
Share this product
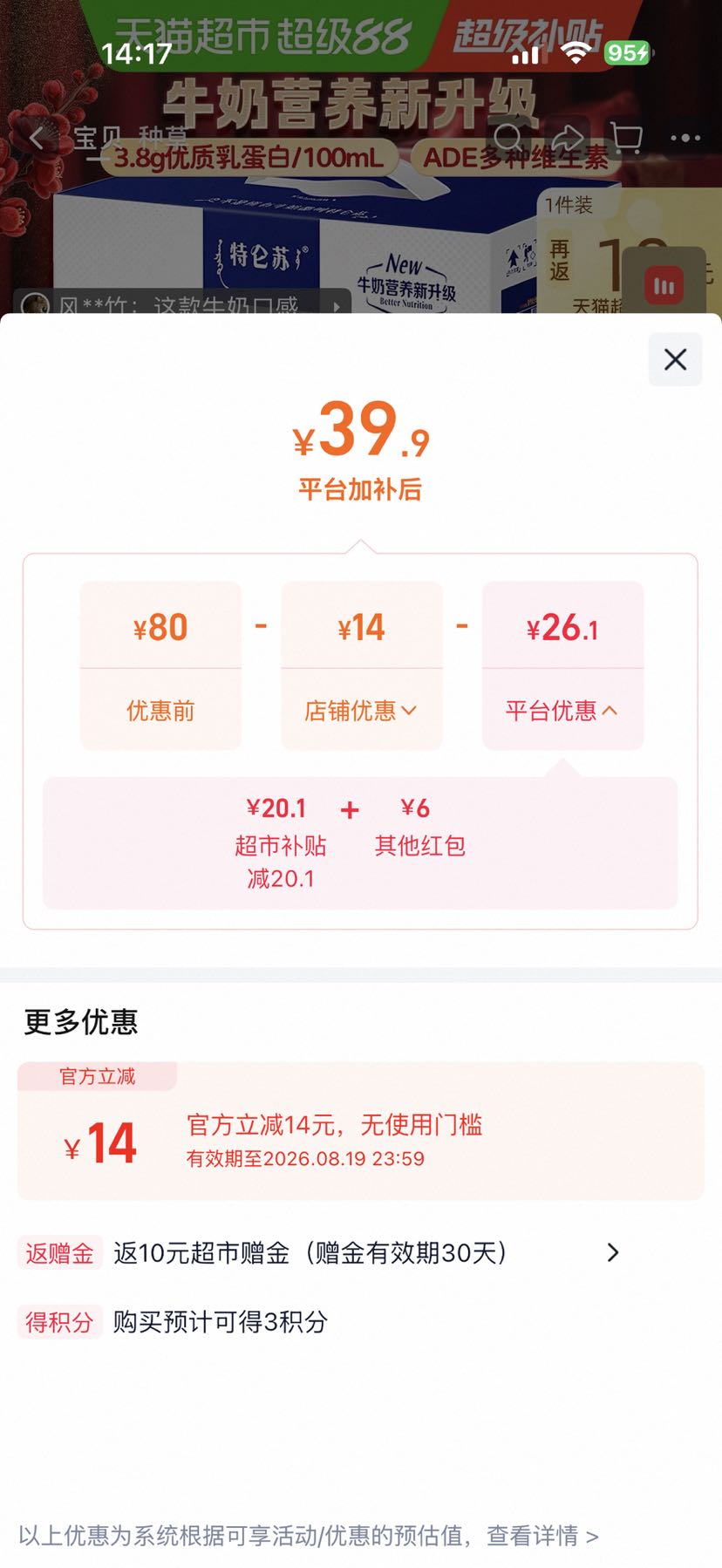pos(568,138)
